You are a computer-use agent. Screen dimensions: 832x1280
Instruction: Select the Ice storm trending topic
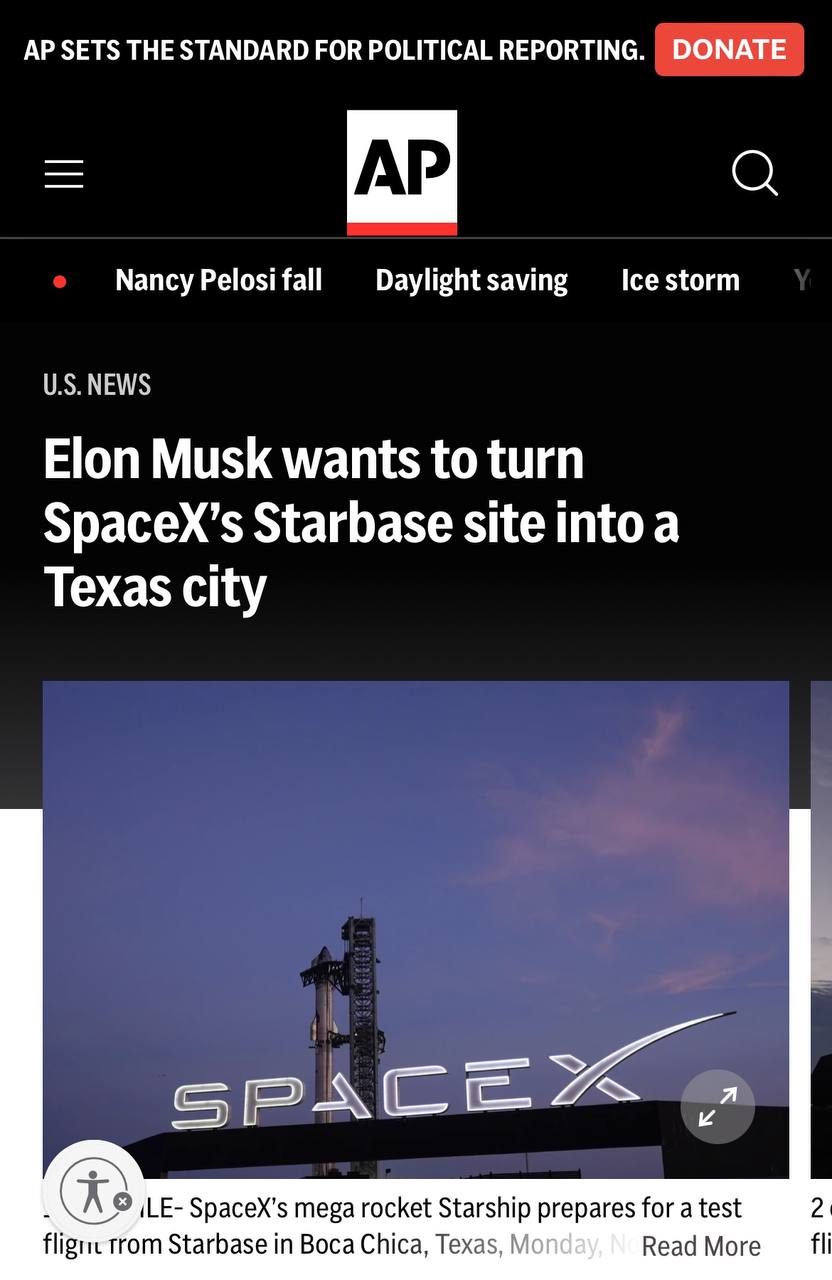coord(680,280)
